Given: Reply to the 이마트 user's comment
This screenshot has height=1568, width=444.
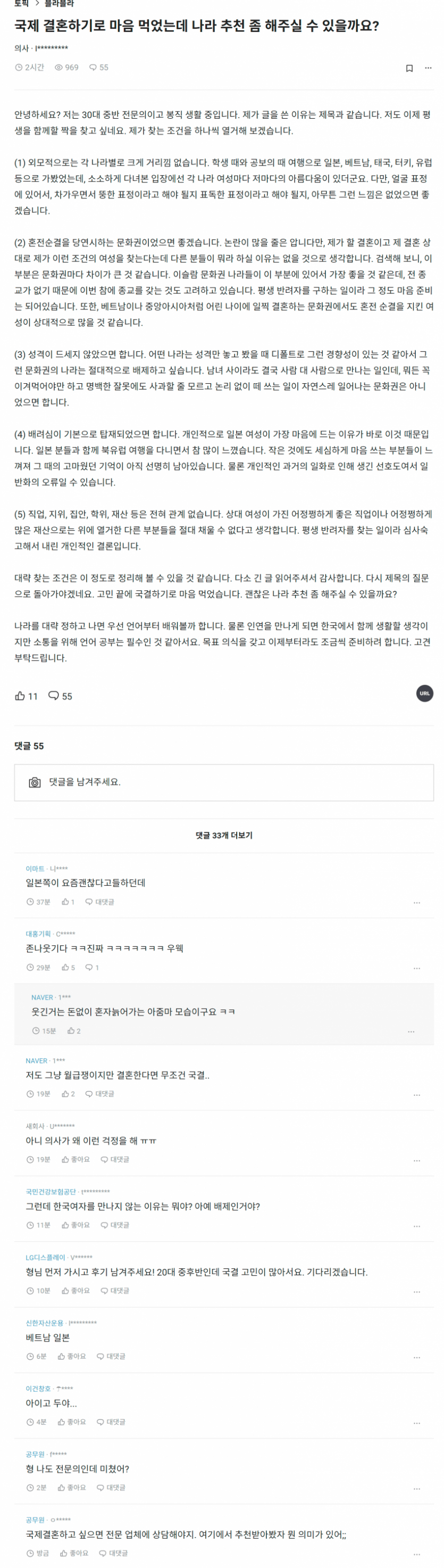Looking at the screenshot, I should click(100, 902).
